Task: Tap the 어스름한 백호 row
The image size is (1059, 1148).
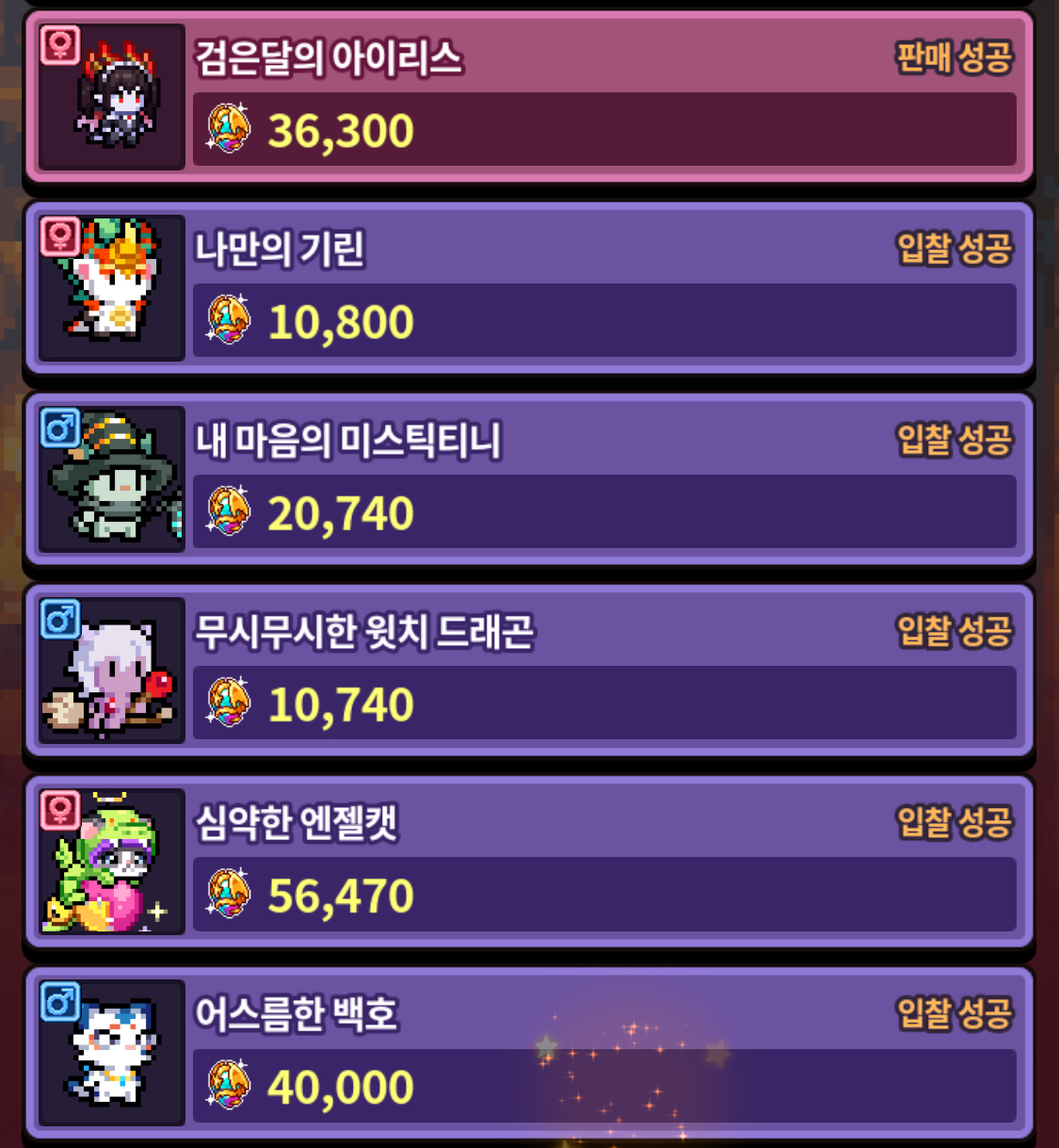Action: pos(529,1053)
